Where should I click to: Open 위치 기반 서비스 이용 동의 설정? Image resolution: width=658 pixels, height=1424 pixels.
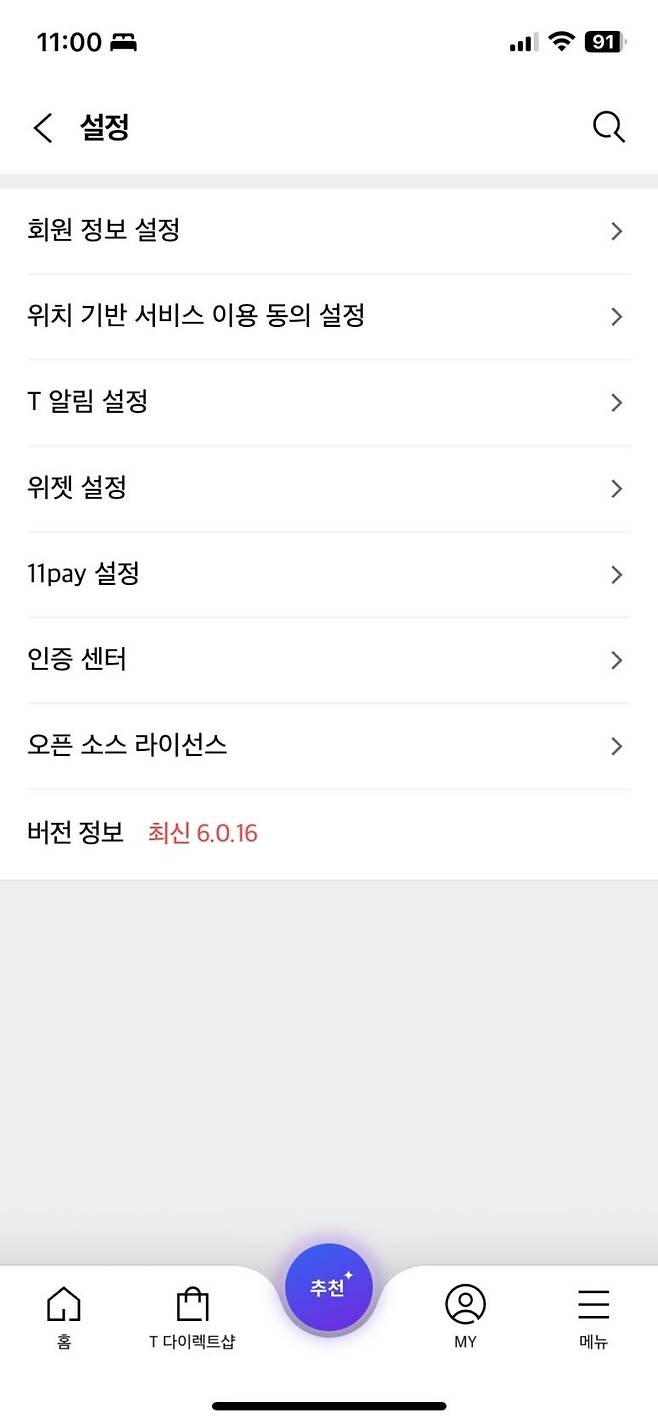(x=328, y=317)
